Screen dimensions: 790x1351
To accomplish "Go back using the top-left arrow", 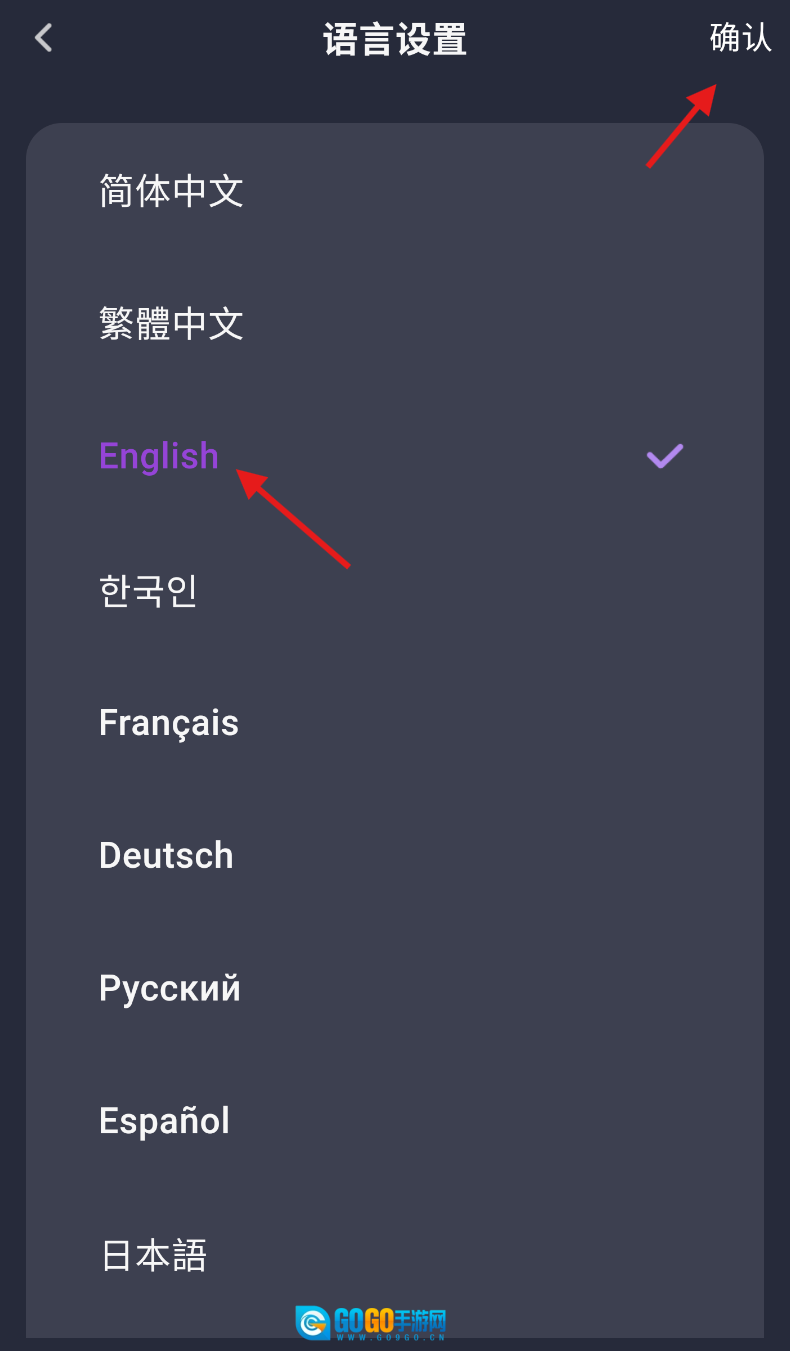I will tap(43, 39).
